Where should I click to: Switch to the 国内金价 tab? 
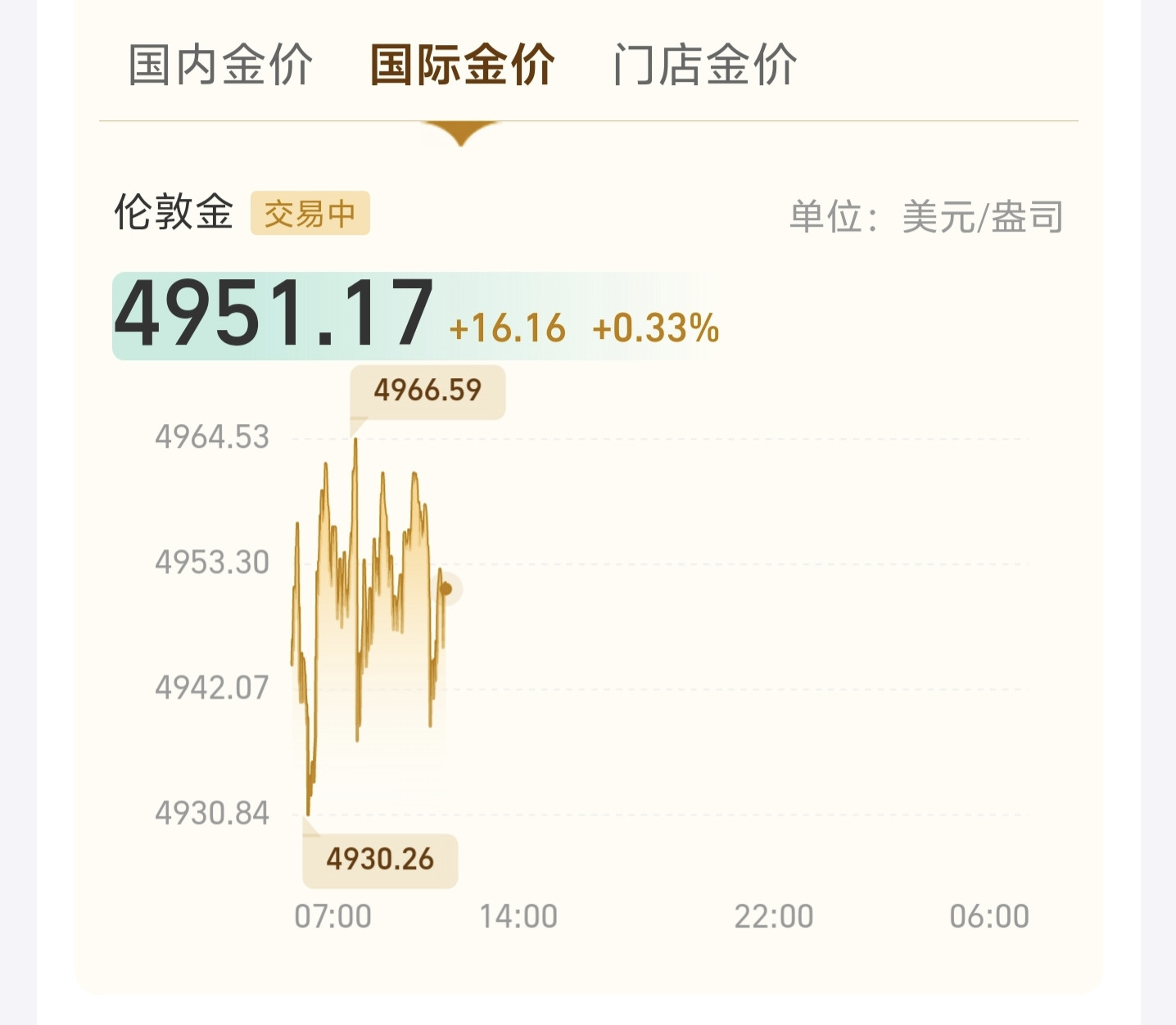(220, 65)
